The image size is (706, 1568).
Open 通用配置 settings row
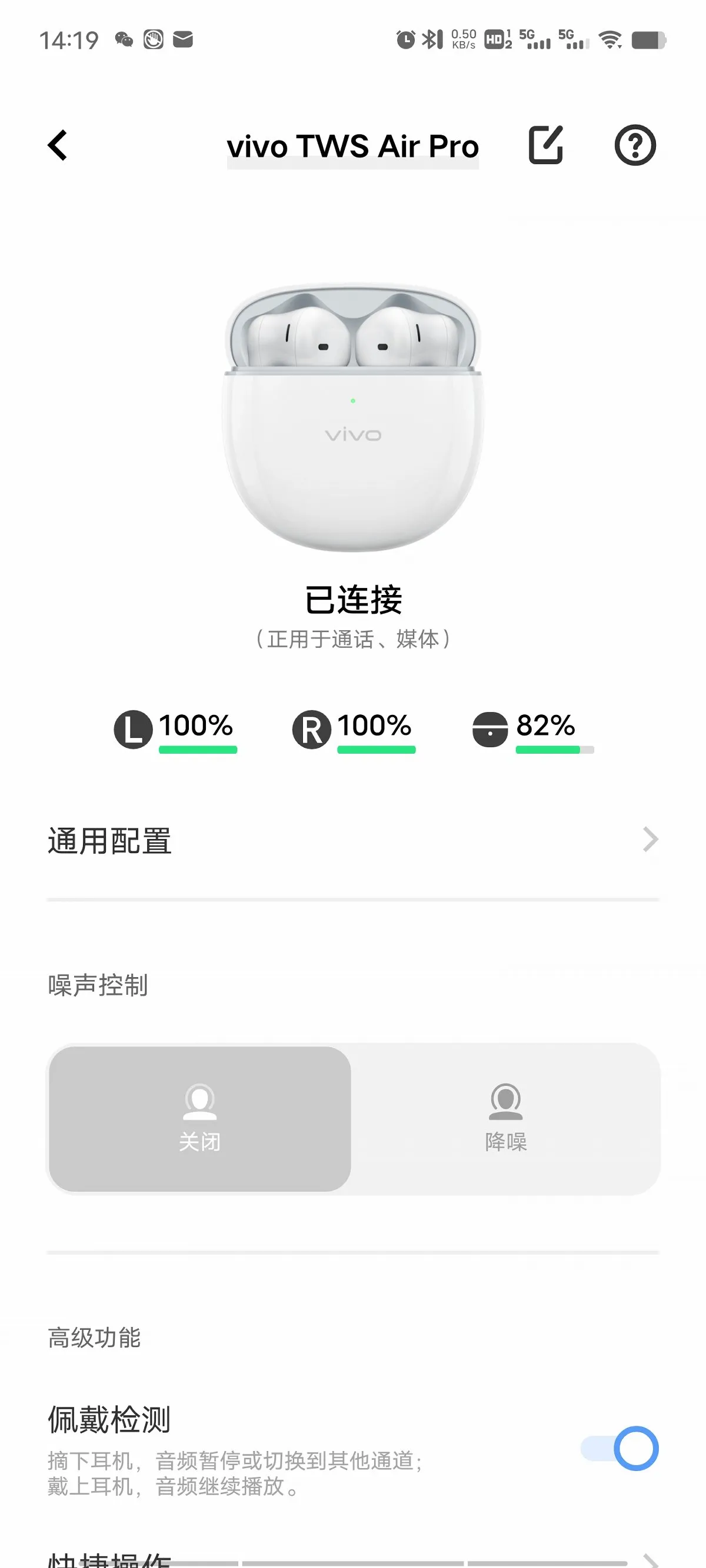pos(352,841)
